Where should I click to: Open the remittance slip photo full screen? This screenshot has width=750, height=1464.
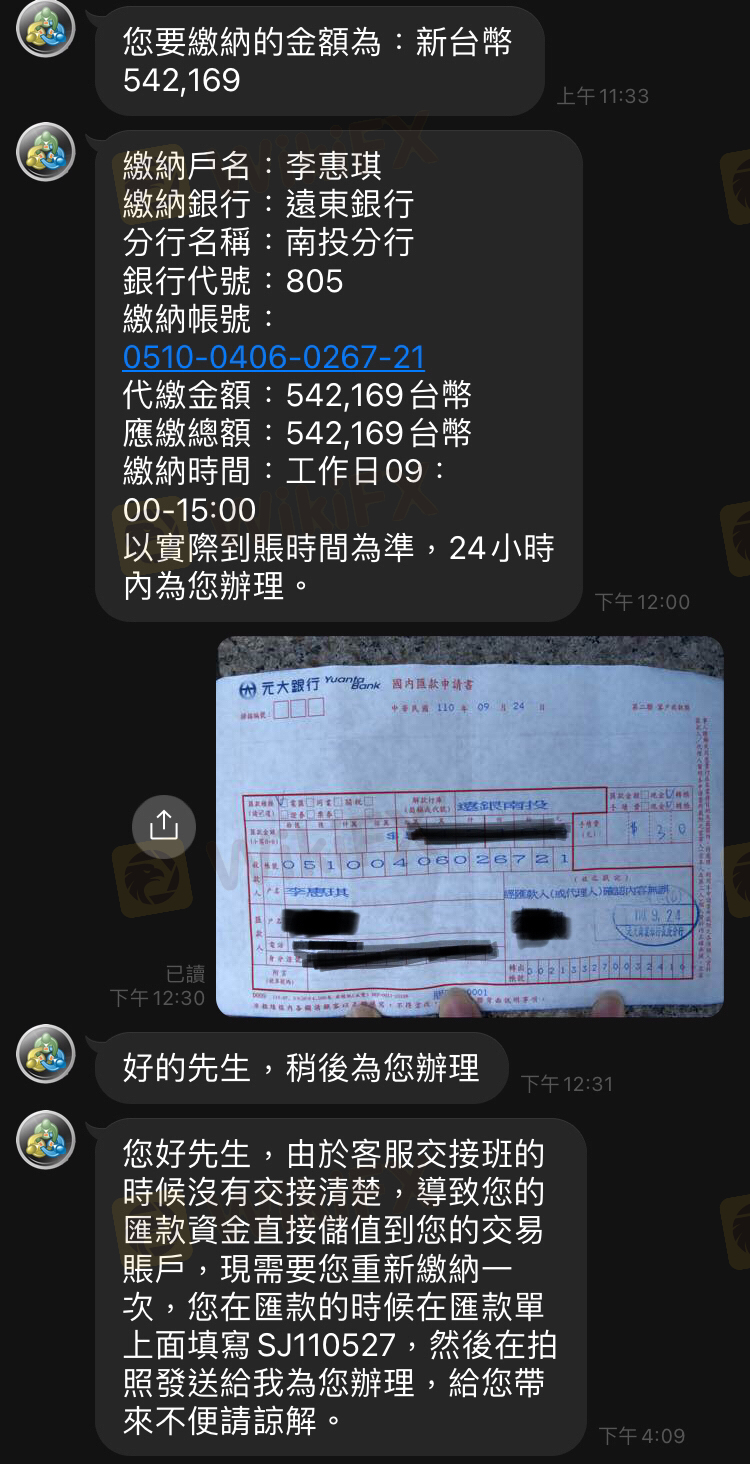pos(470,826)
